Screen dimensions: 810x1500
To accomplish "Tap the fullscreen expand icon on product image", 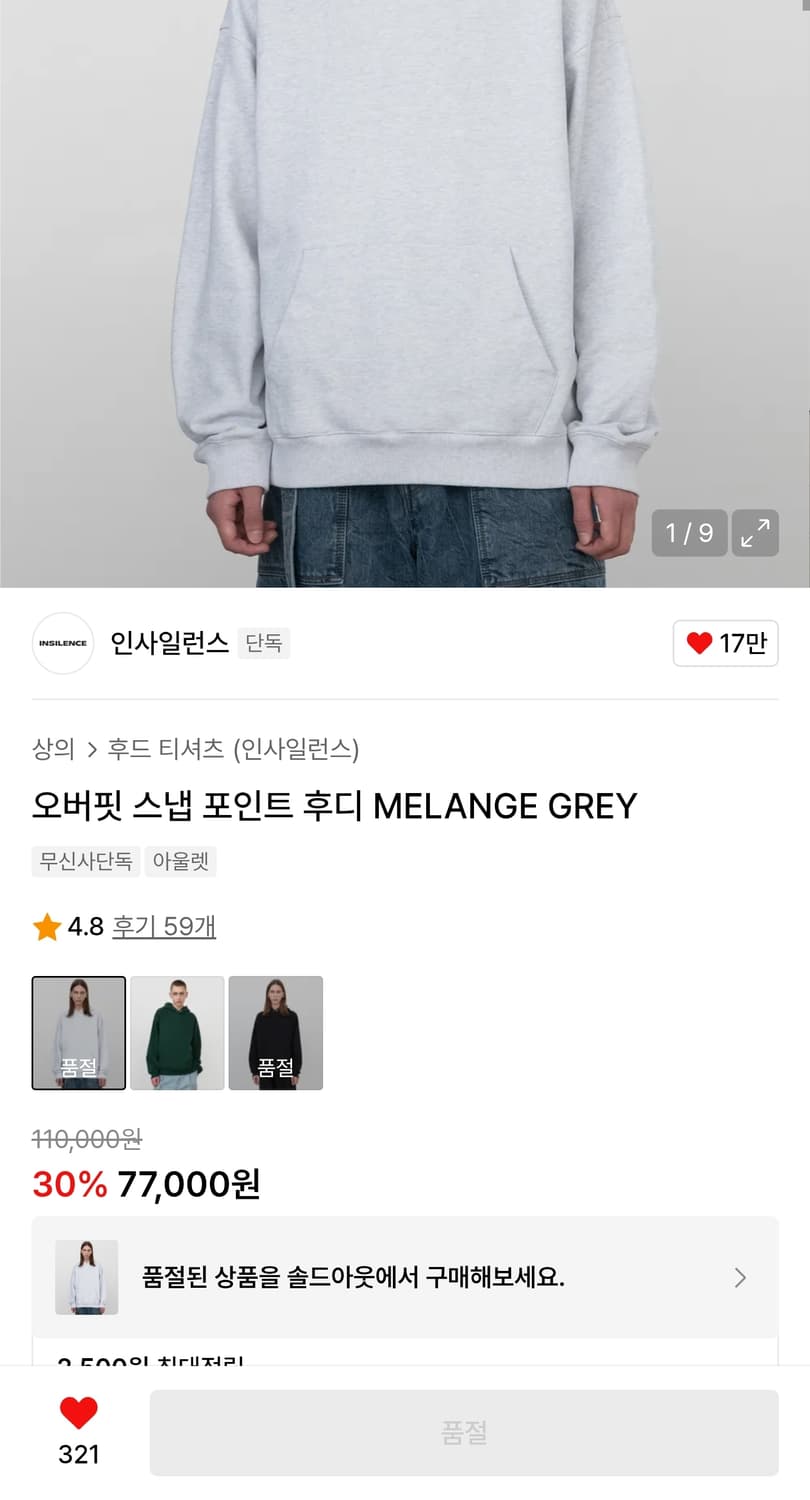I will coord(755,533).
